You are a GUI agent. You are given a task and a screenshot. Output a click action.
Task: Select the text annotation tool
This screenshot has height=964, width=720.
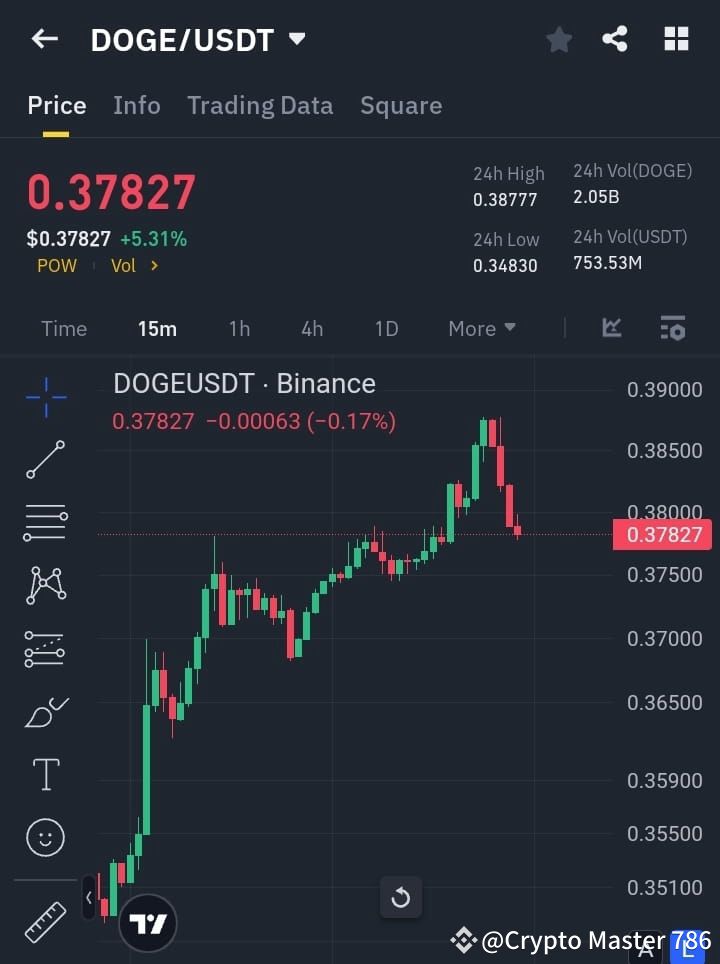click(x=45, y=774)
